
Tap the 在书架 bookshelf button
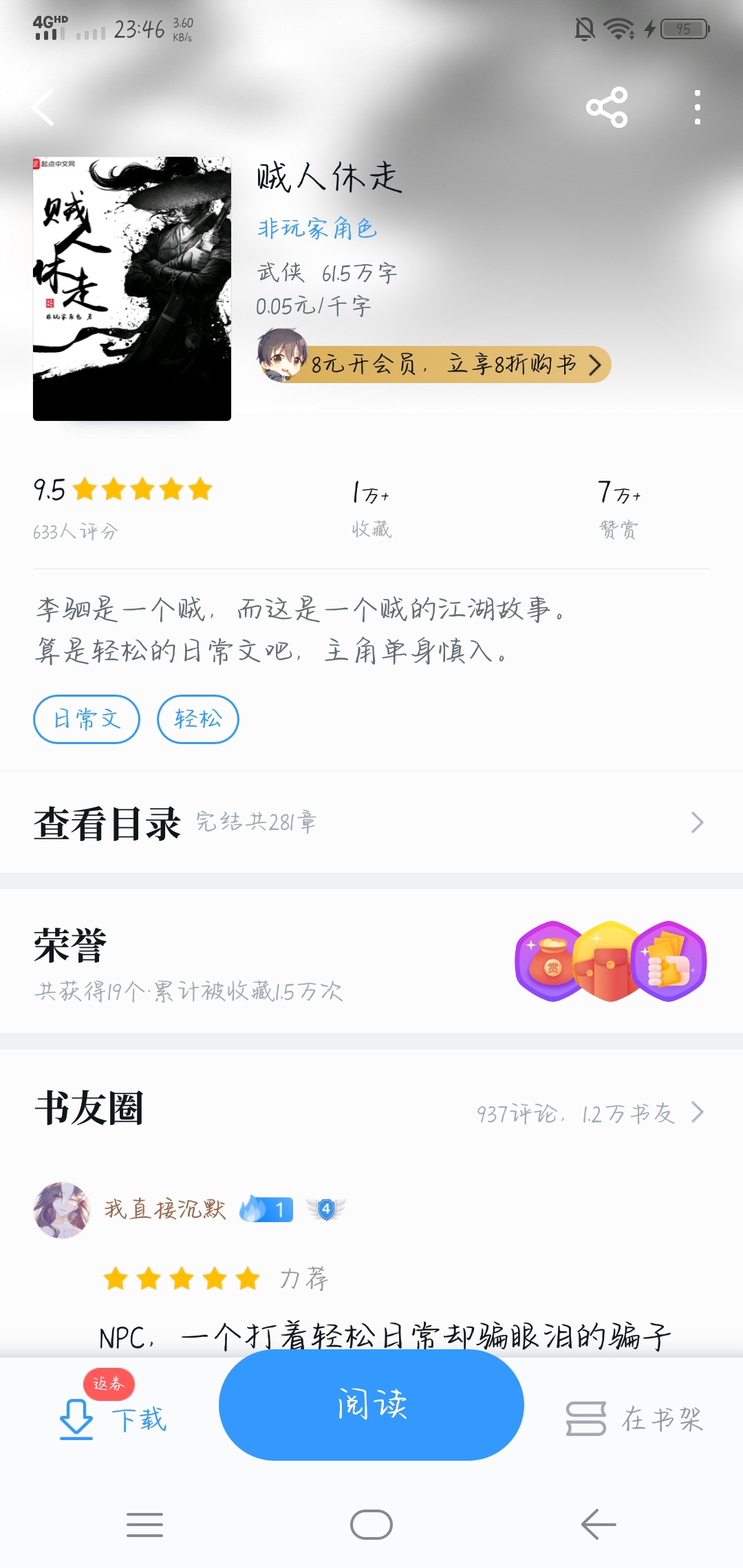pyautogui.click(x=634, y=1419)
